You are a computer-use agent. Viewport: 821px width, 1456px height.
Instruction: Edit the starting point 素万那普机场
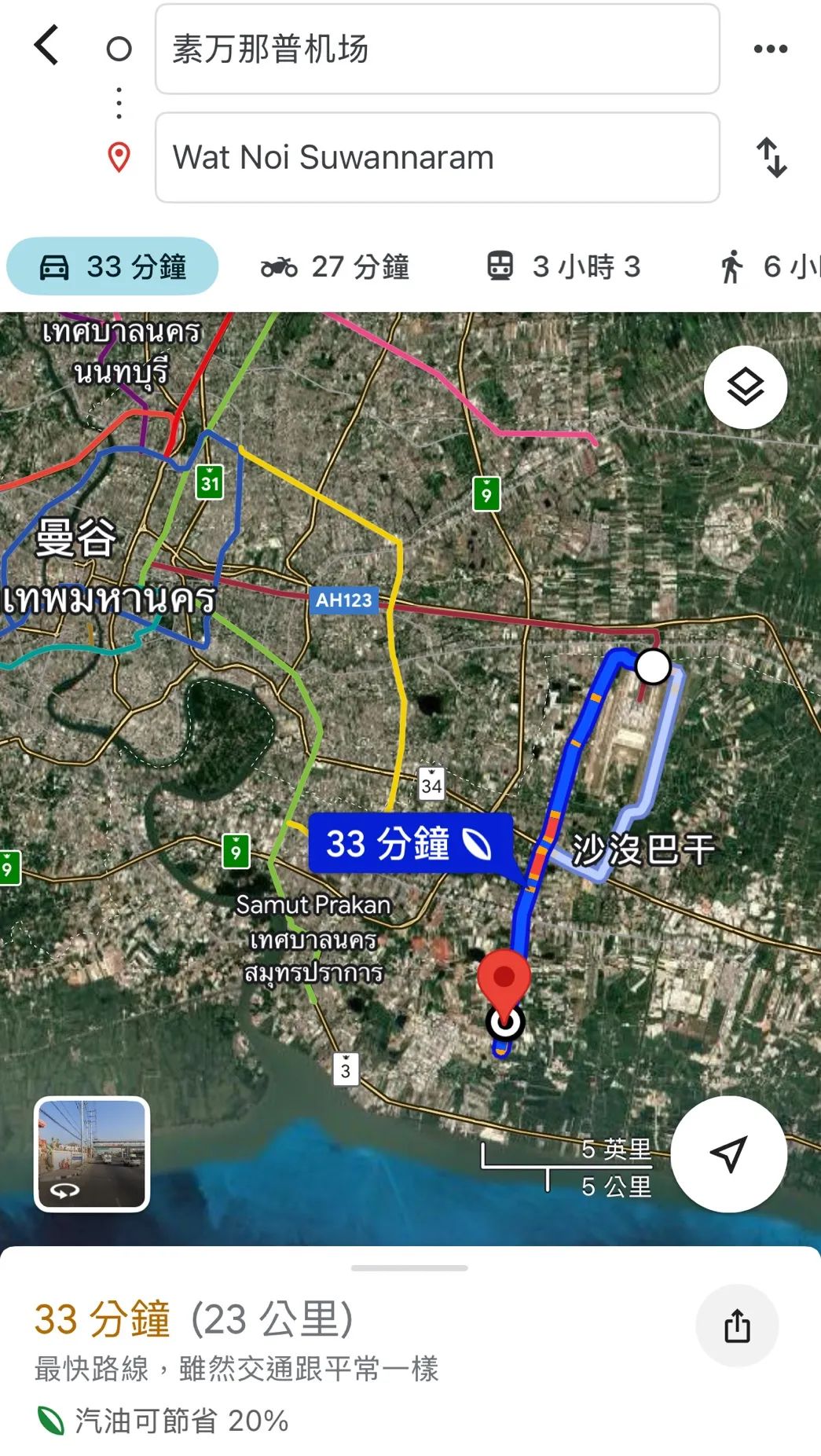(437, 49)
